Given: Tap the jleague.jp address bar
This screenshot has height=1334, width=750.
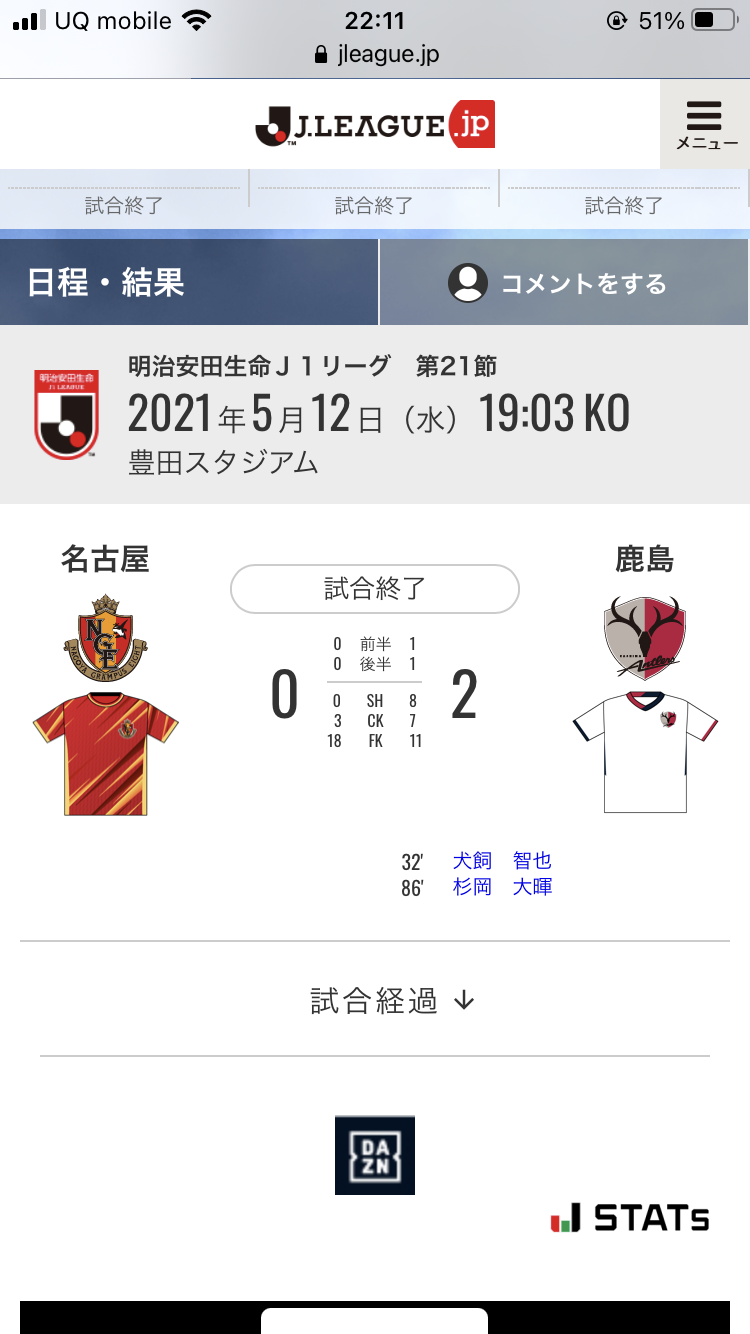Looking at the screenshot, I should pyautogui.click(x=375, y=54).
